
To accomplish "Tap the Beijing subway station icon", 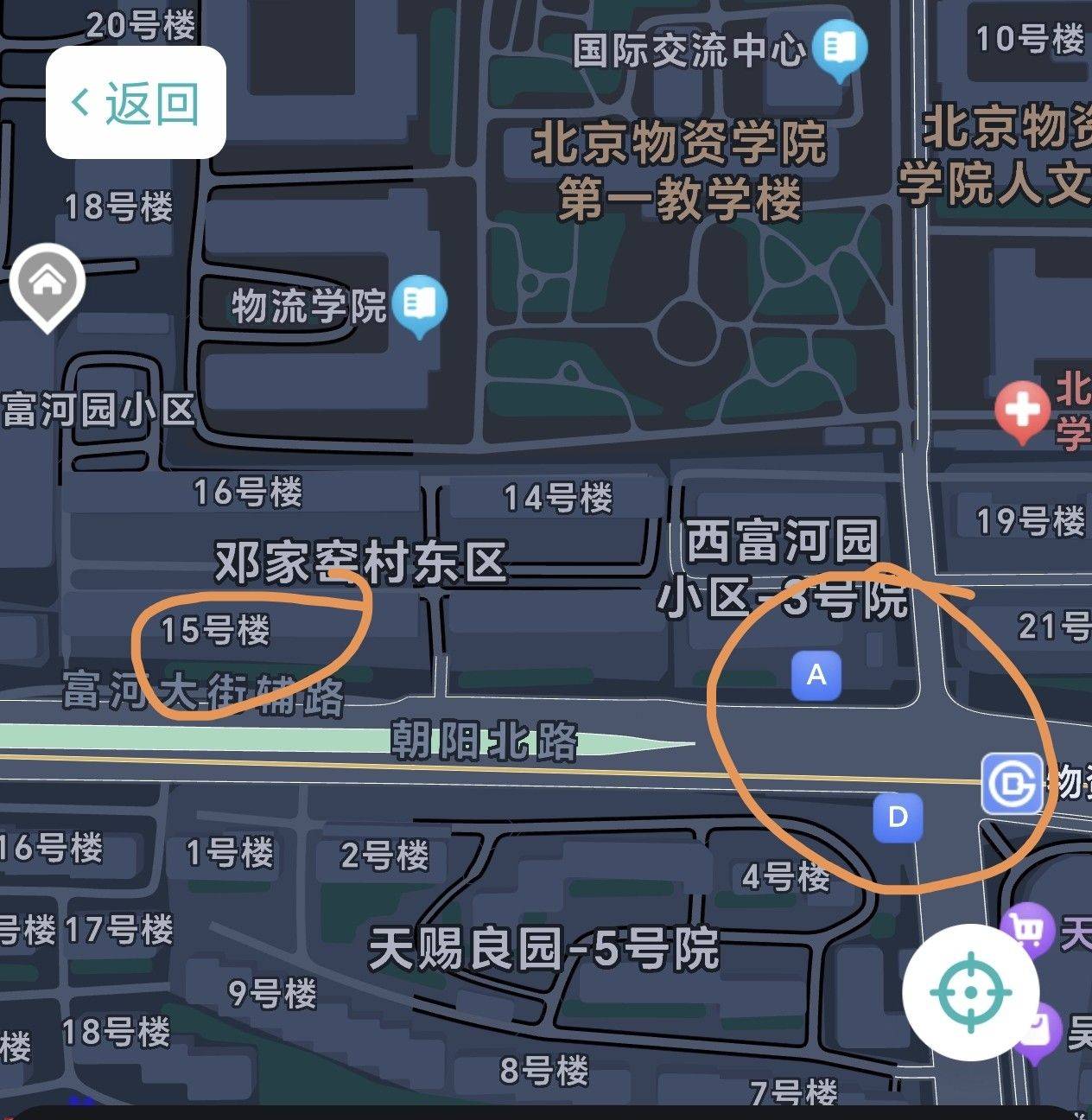I will pos(1013,784).
